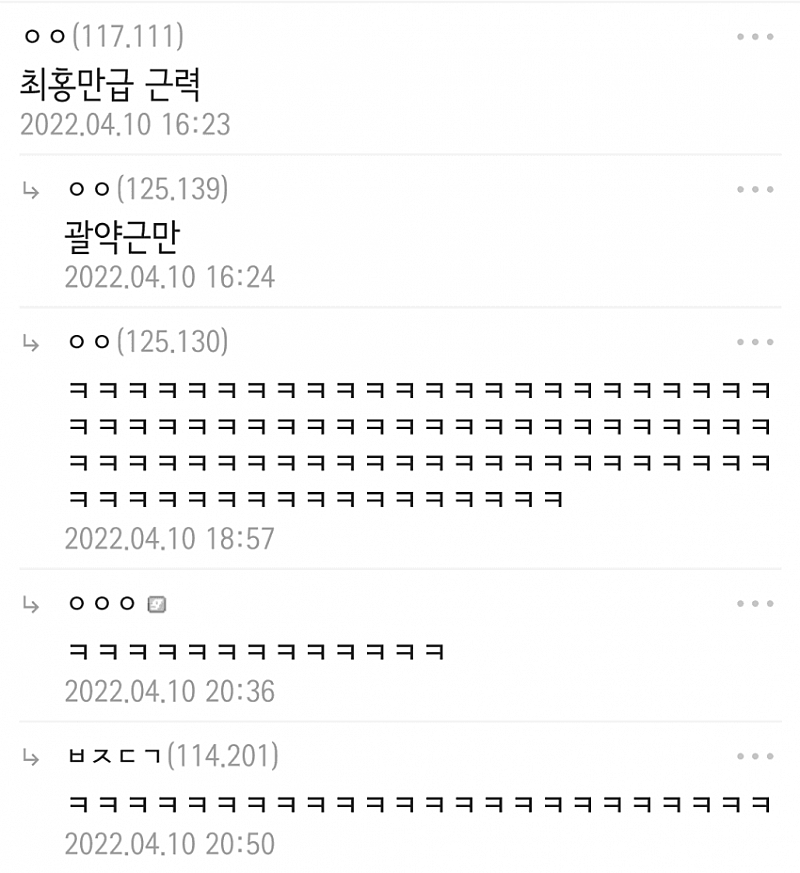The image size is (800, 873).
Task: Open options menu for the 괄약근만 reply
Action: (753, 190)
